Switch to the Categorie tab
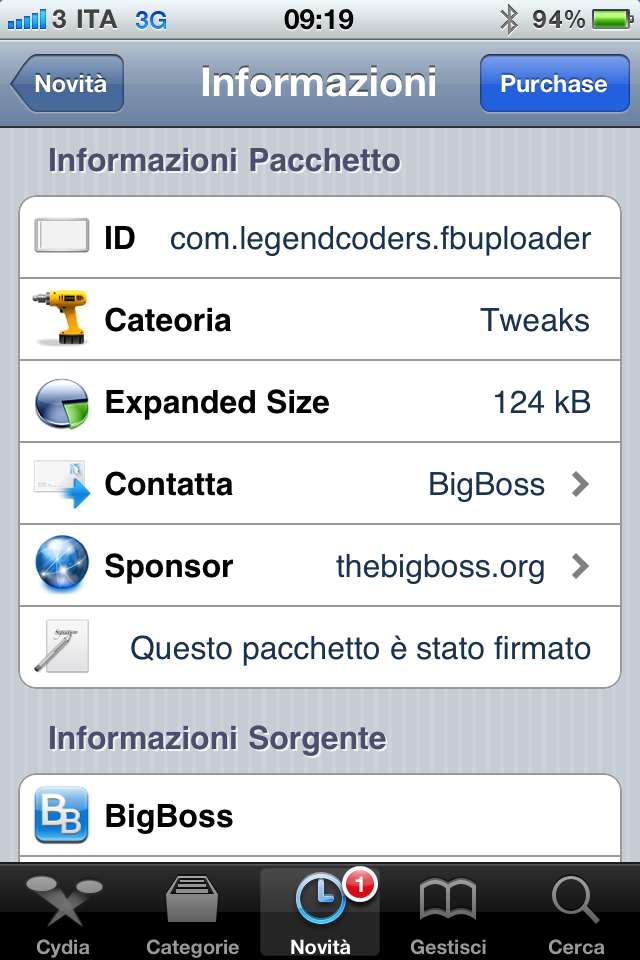The image size is (640, 960). click(192, 914)
